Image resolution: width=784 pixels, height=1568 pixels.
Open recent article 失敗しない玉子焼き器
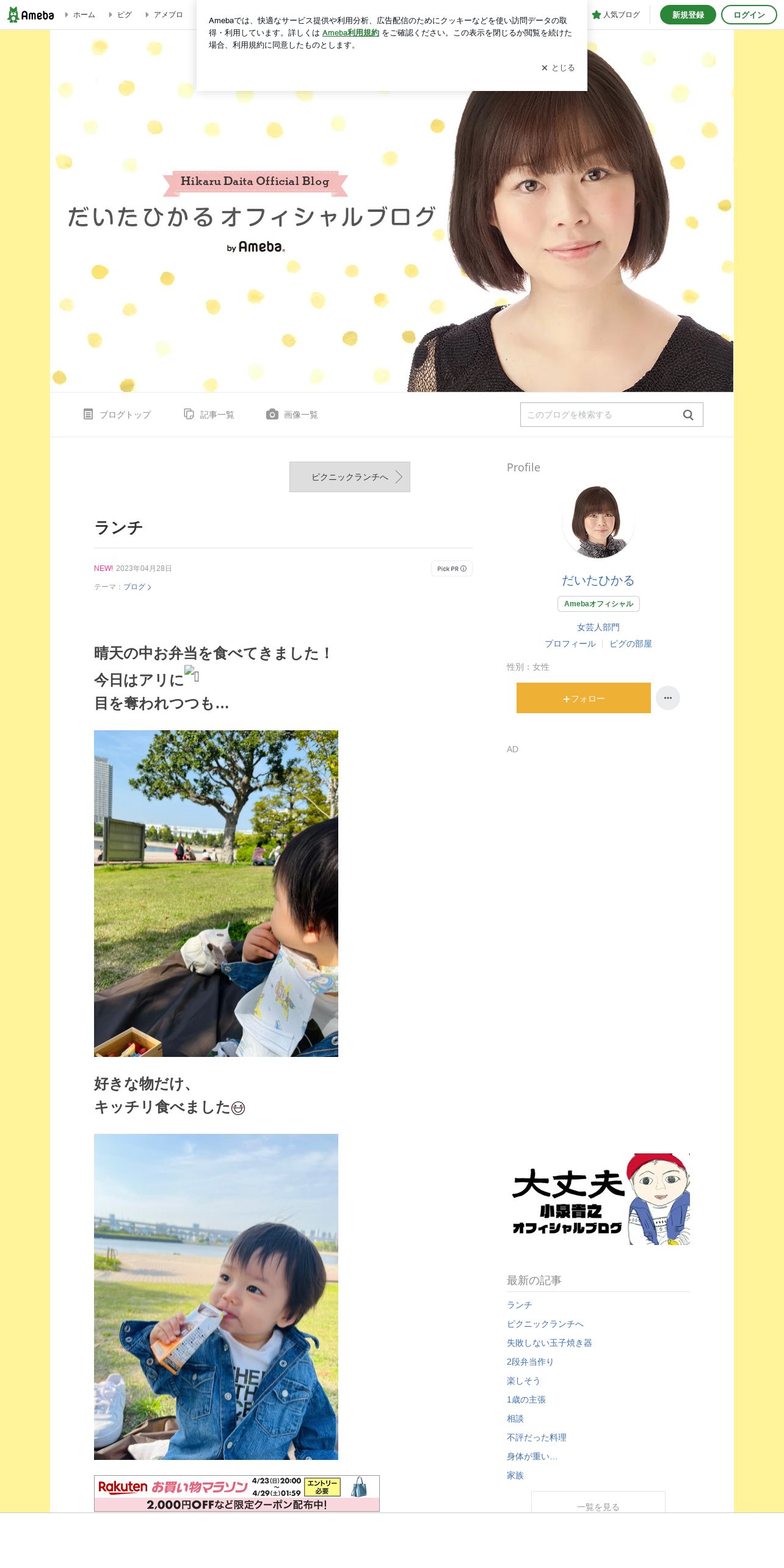550,1343
